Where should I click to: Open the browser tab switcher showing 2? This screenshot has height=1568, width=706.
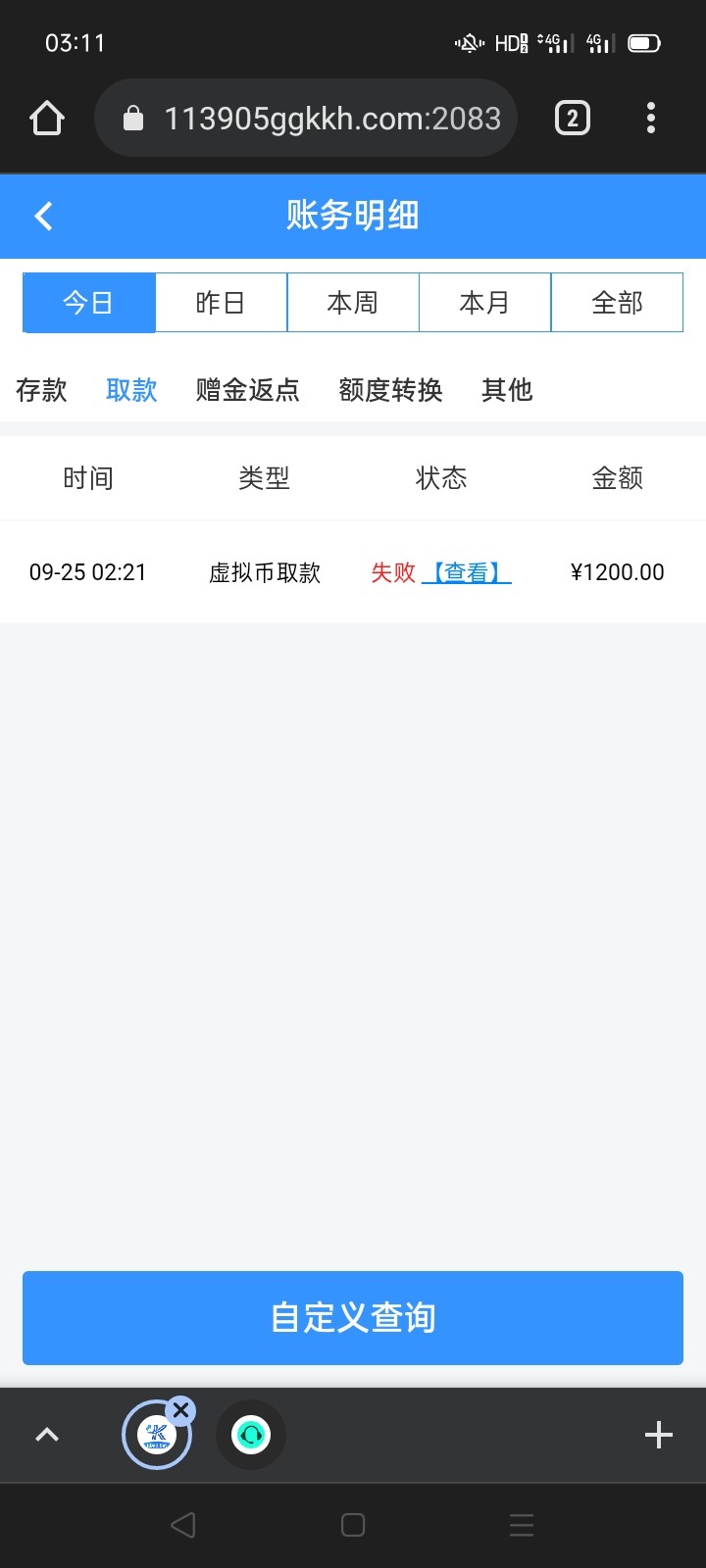[x=571, y=117]
